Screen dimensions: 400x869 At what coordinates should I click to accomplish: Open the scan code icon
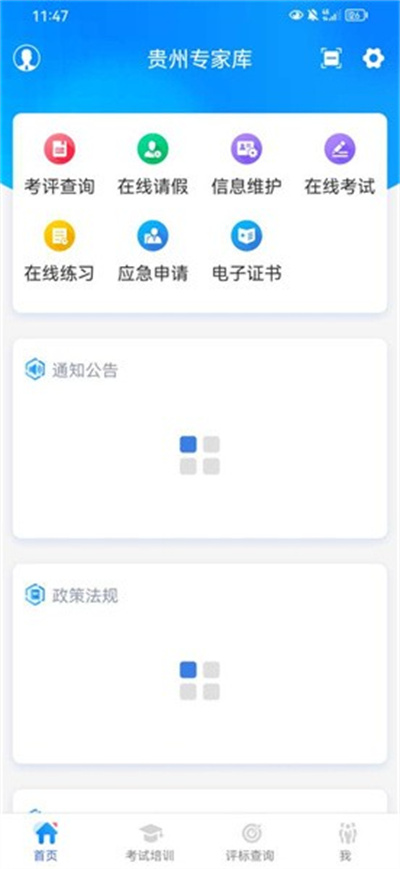pyautogui.click(x=331, y=58)
